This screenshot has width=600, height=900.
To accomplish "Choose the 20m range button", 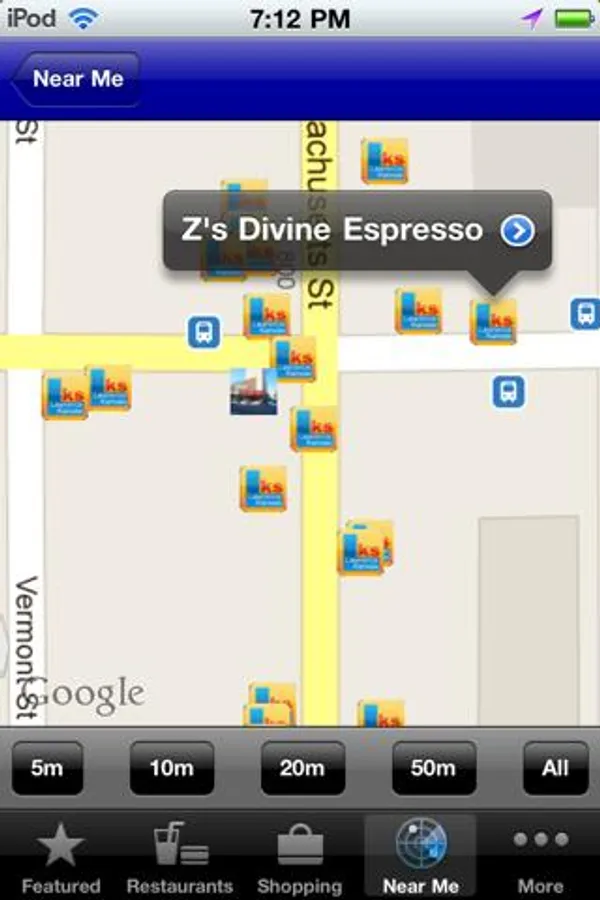I will [x=303, y=767].
